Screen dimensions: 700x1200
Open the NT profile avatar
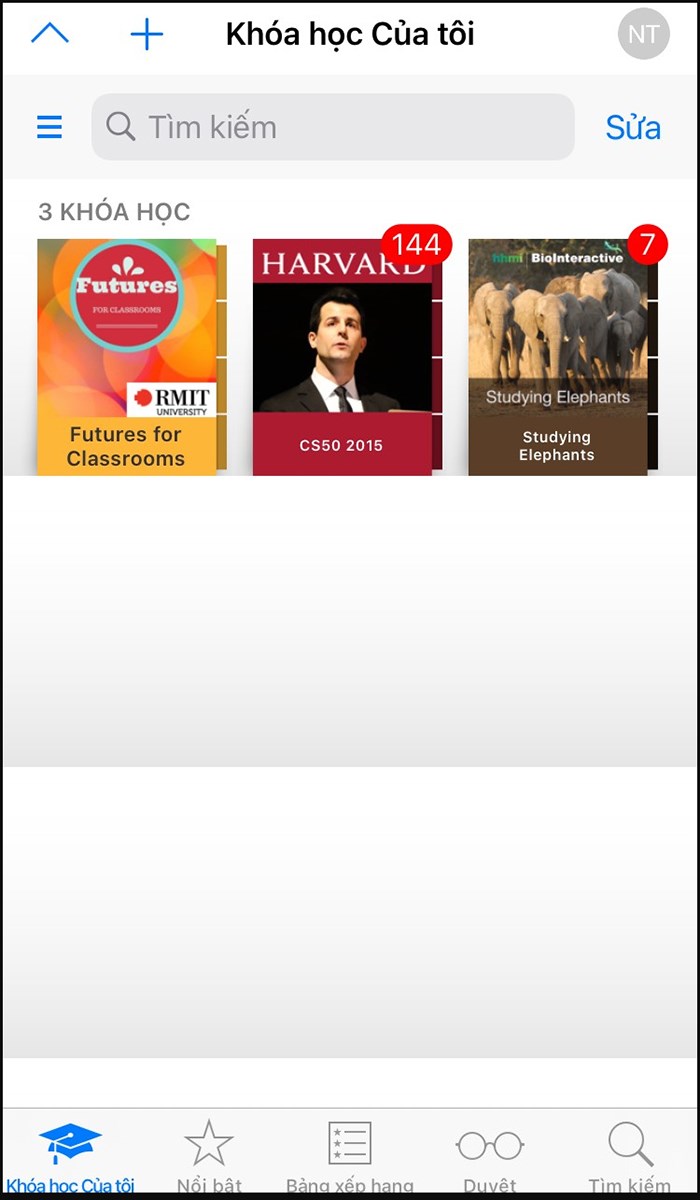(643, 35)
